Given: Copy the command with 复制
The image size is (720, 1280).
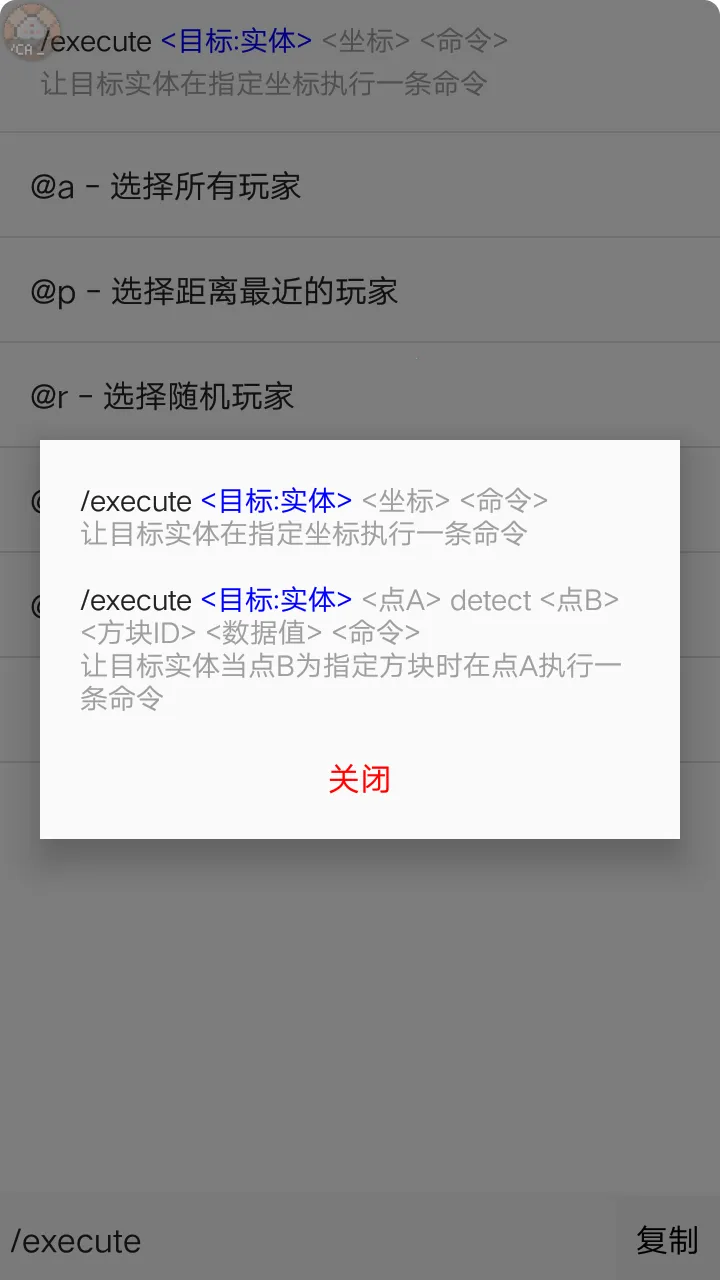Looking at the screenshot, I should (667, 1241).
